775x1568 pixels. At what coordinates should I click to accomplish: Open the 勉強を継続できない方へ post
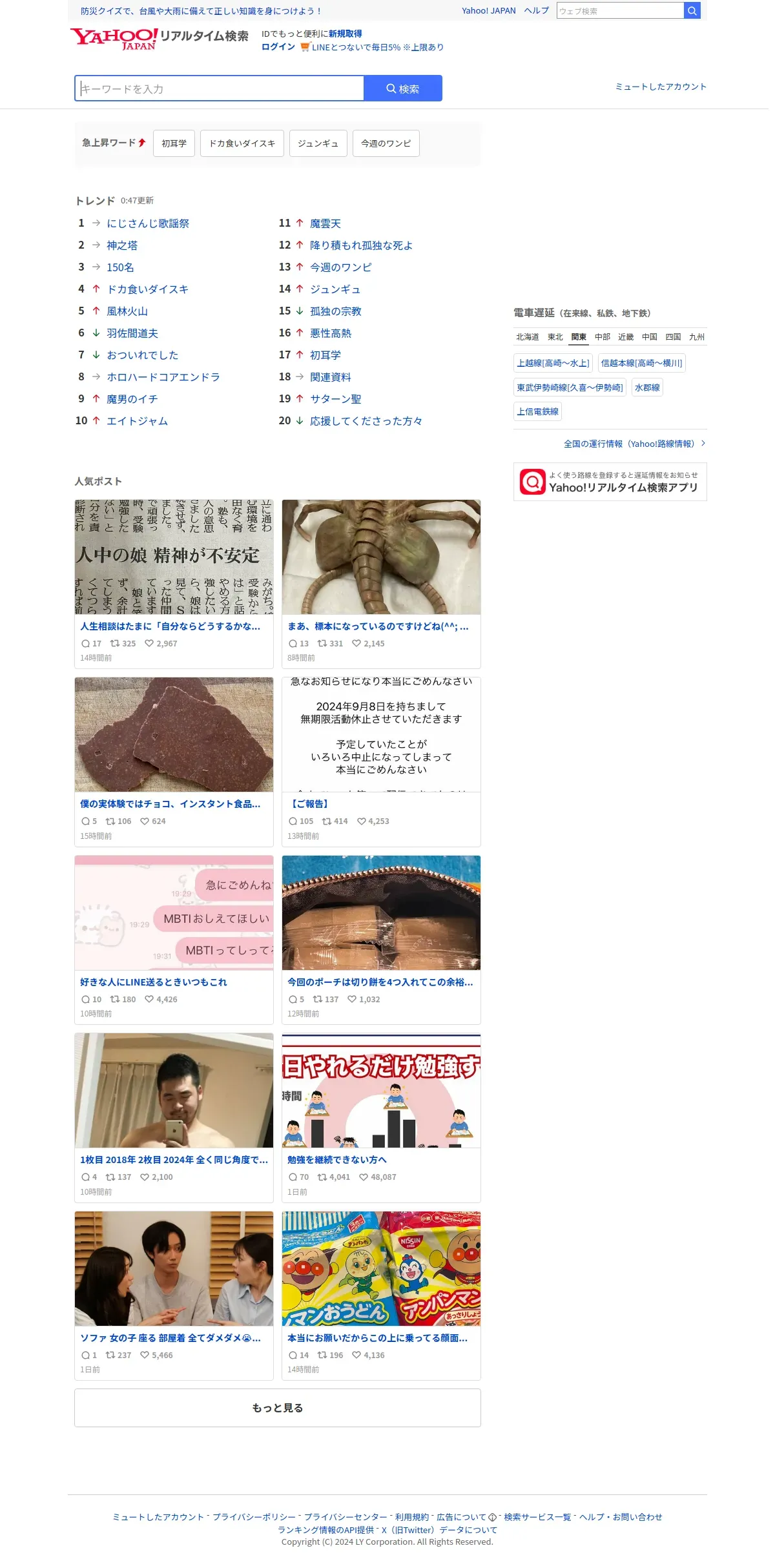pos(381,1118)
